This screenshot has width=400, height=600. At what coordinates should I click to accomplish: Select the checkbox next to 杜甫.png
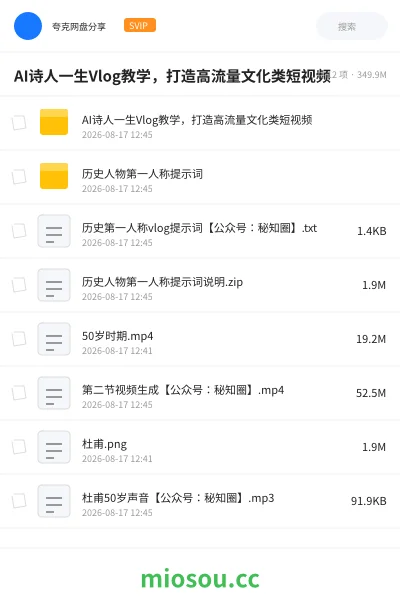(19, 447)
